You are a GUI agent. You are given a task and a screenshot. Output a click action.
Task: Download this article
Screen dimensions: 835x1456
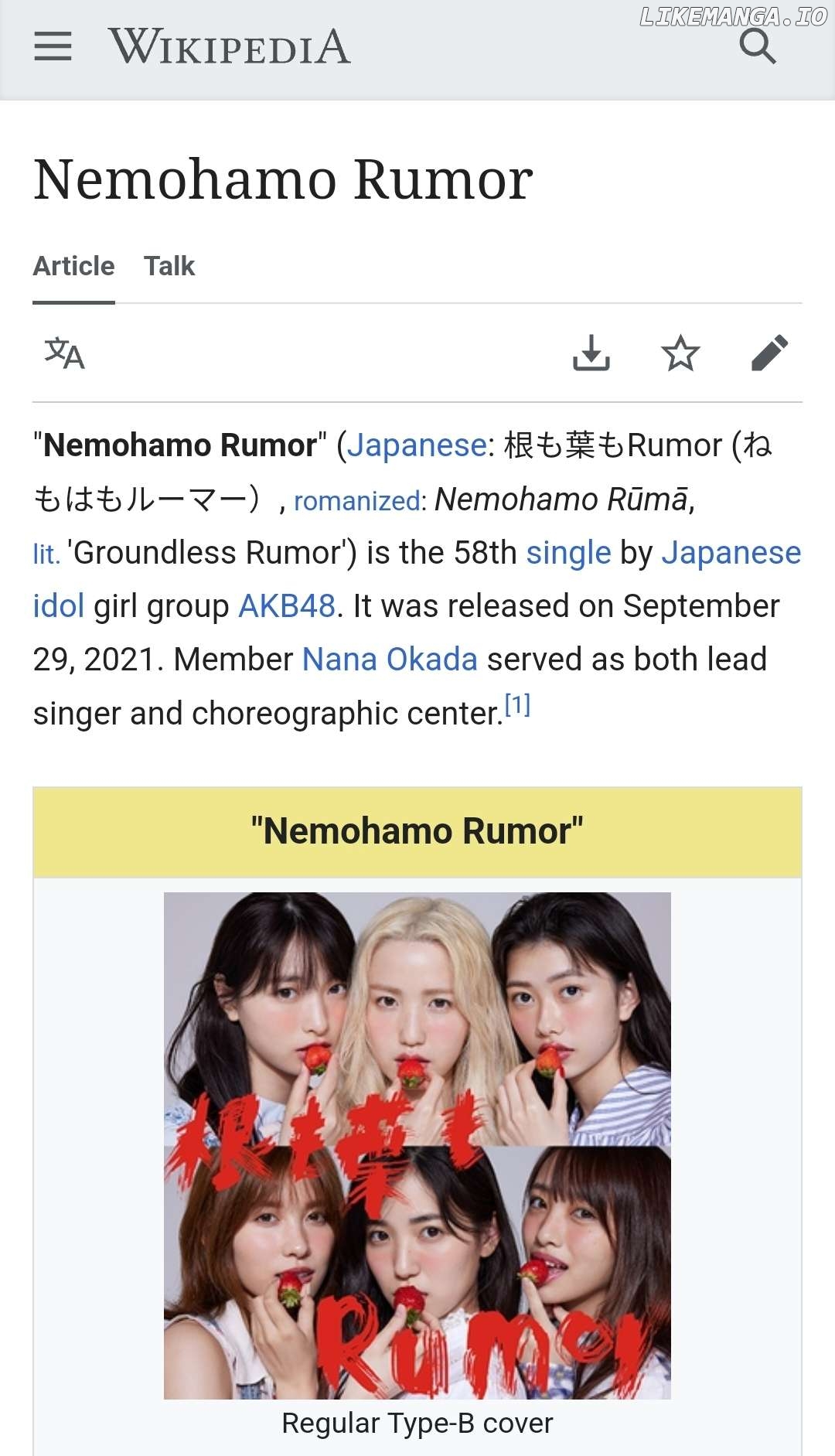click(591, 353)
